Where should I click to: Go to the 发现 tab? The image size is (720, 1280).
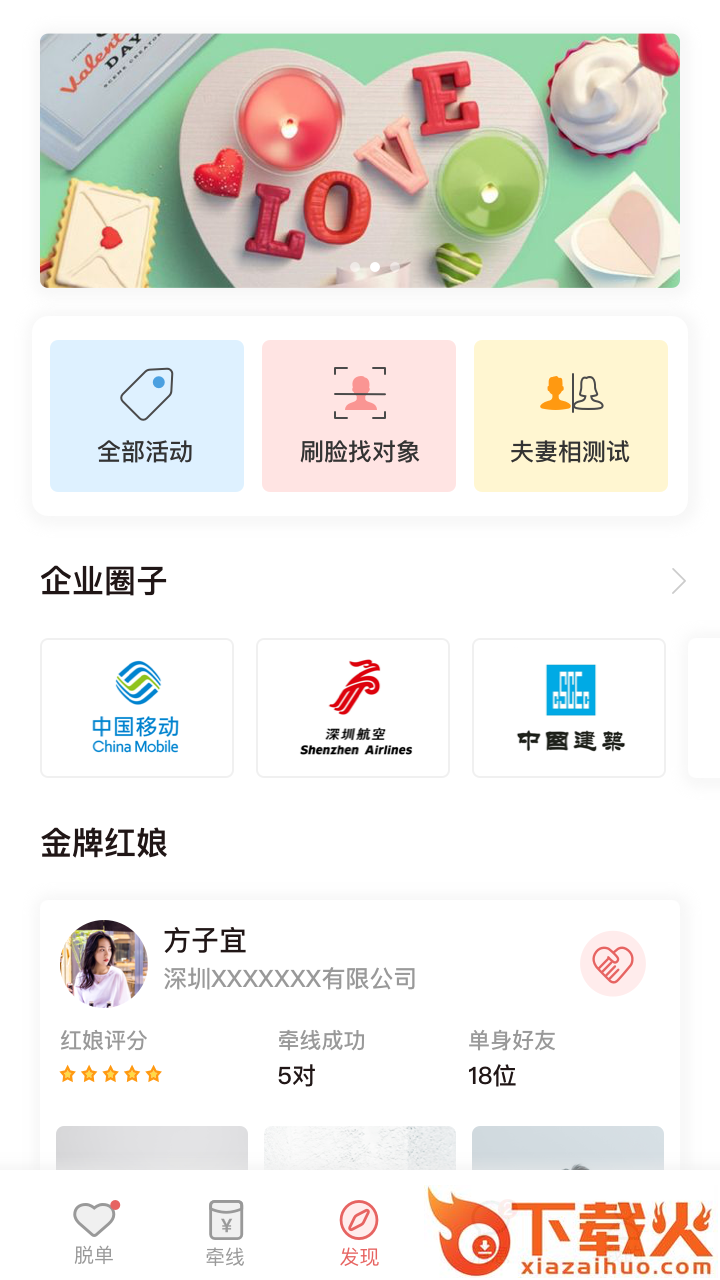pyautogui.click(x=359, y=1233)
